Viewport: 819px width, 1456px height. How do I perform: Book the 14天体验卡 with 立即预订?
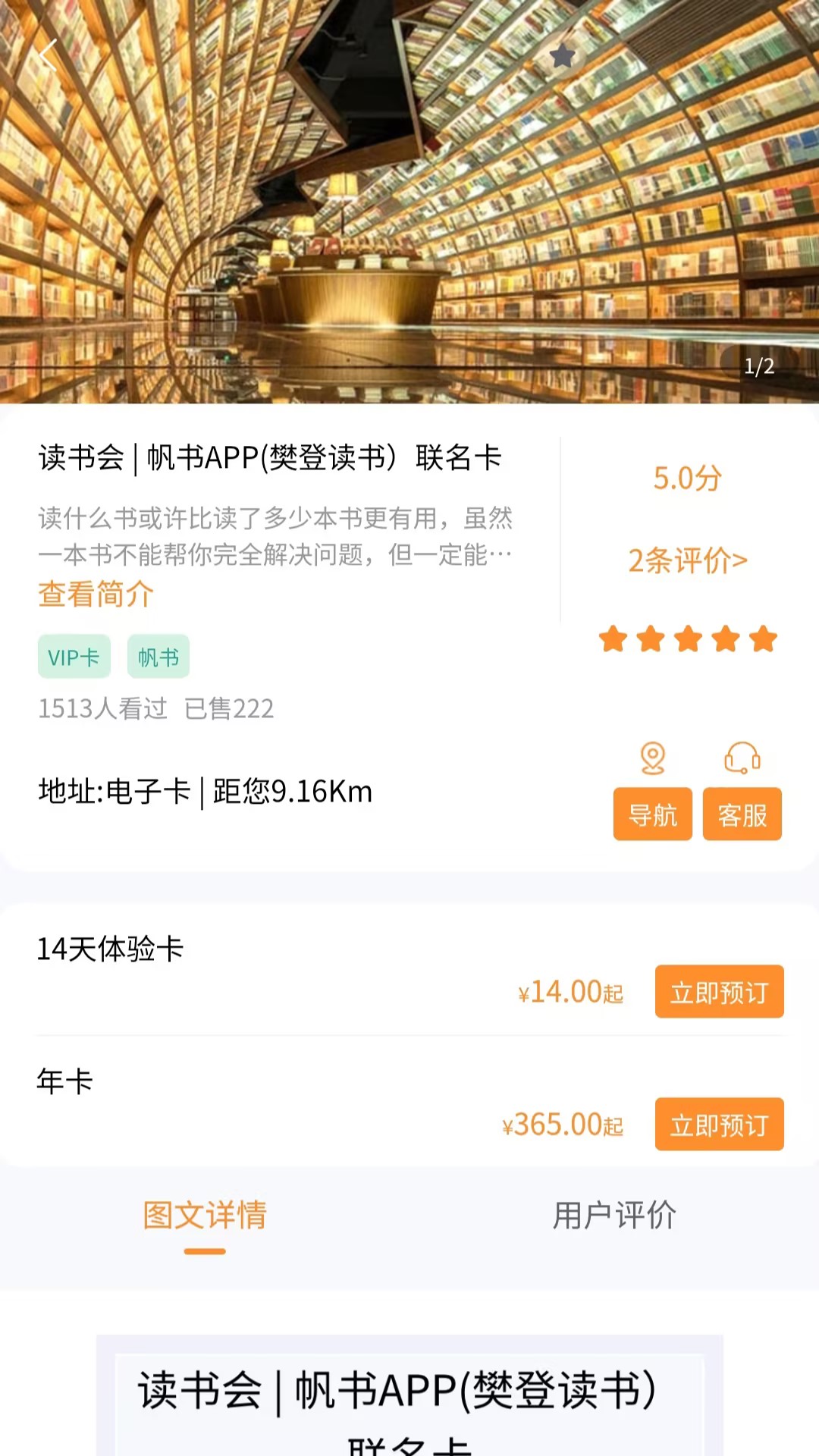[x=719, y=993]
